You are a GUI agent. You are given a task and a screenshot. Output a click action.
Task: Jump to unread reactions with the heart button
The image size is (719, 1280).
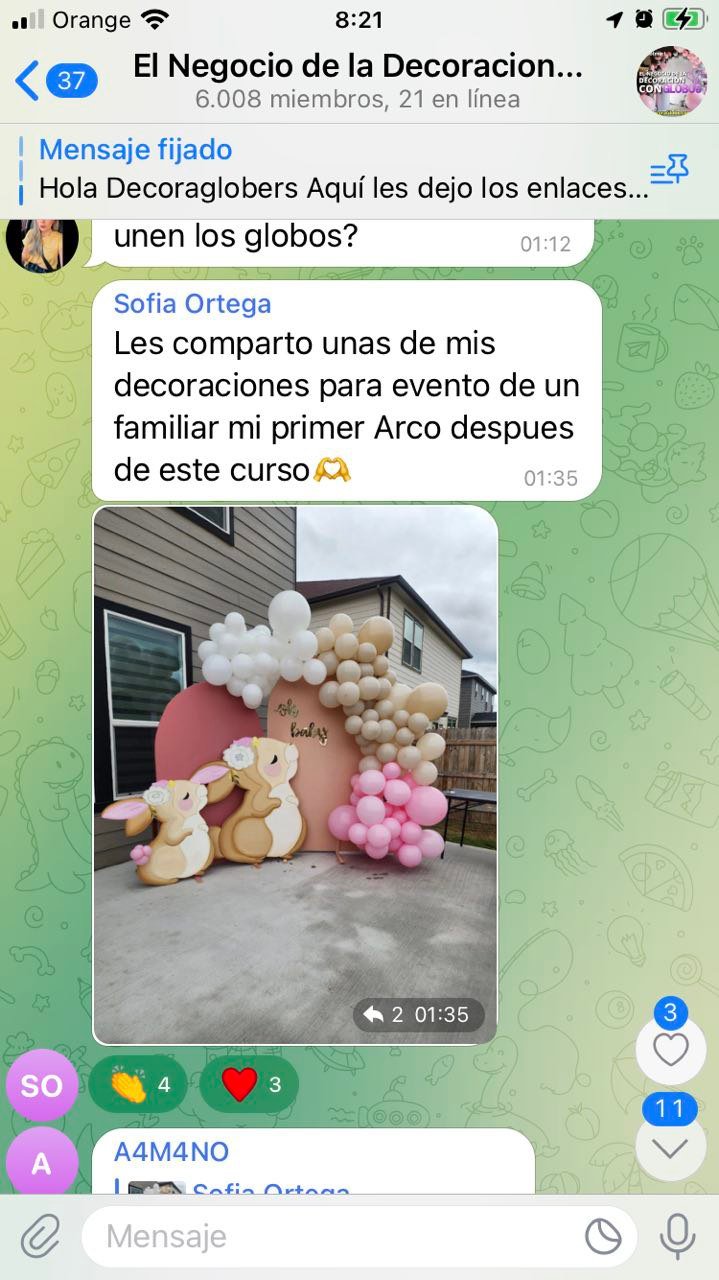670,1050
